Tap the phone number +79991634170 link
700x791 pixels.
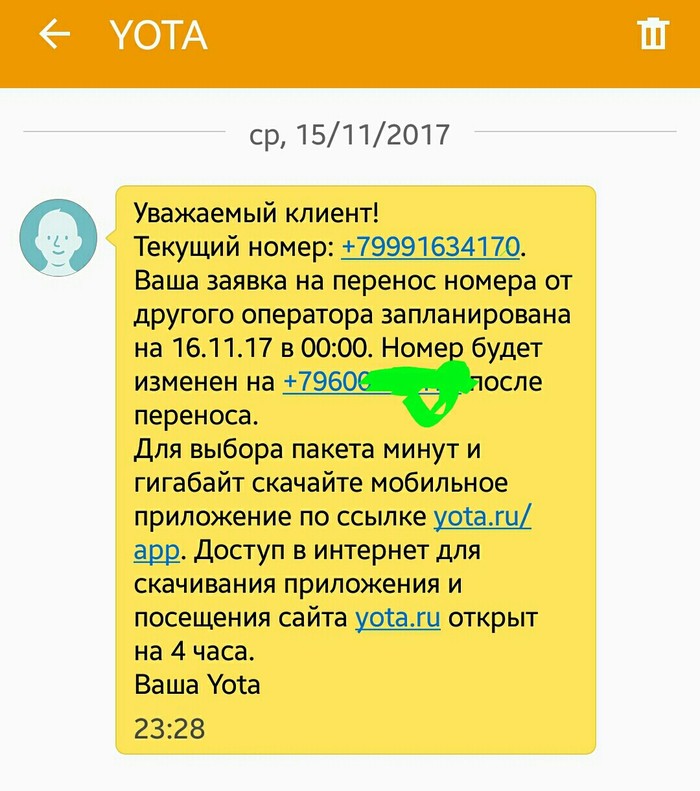[432, 246]
